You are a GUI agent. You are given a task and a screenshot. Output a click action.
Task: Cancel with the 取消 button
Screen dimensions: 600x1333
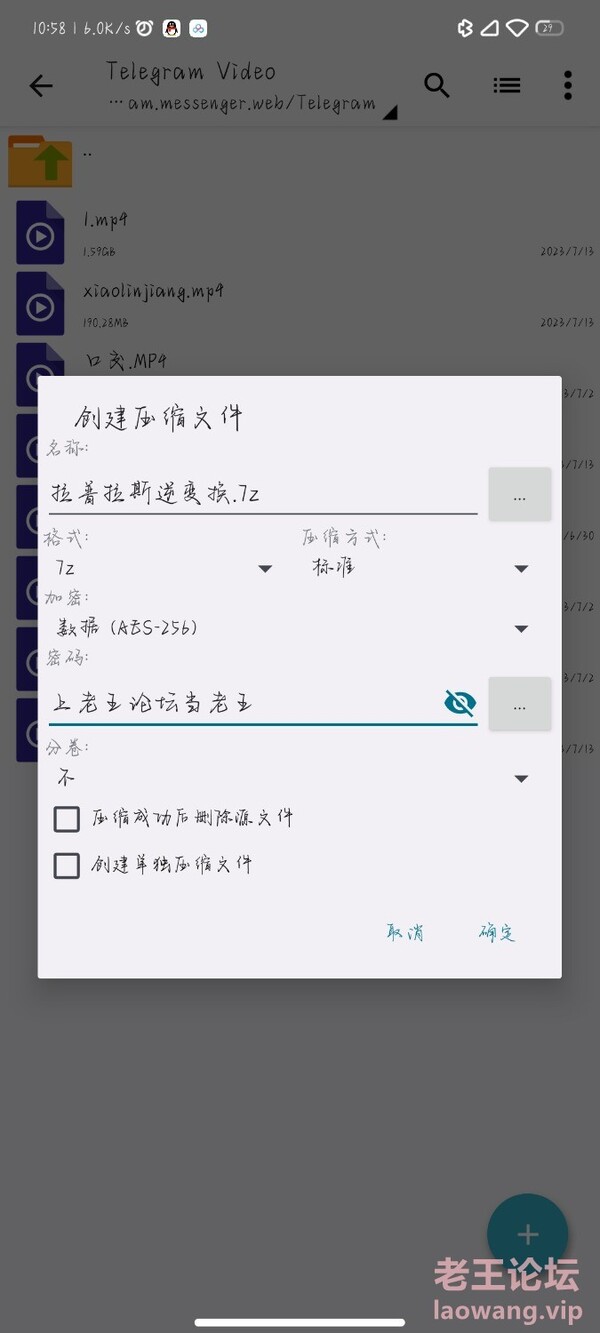click(405, 933)
